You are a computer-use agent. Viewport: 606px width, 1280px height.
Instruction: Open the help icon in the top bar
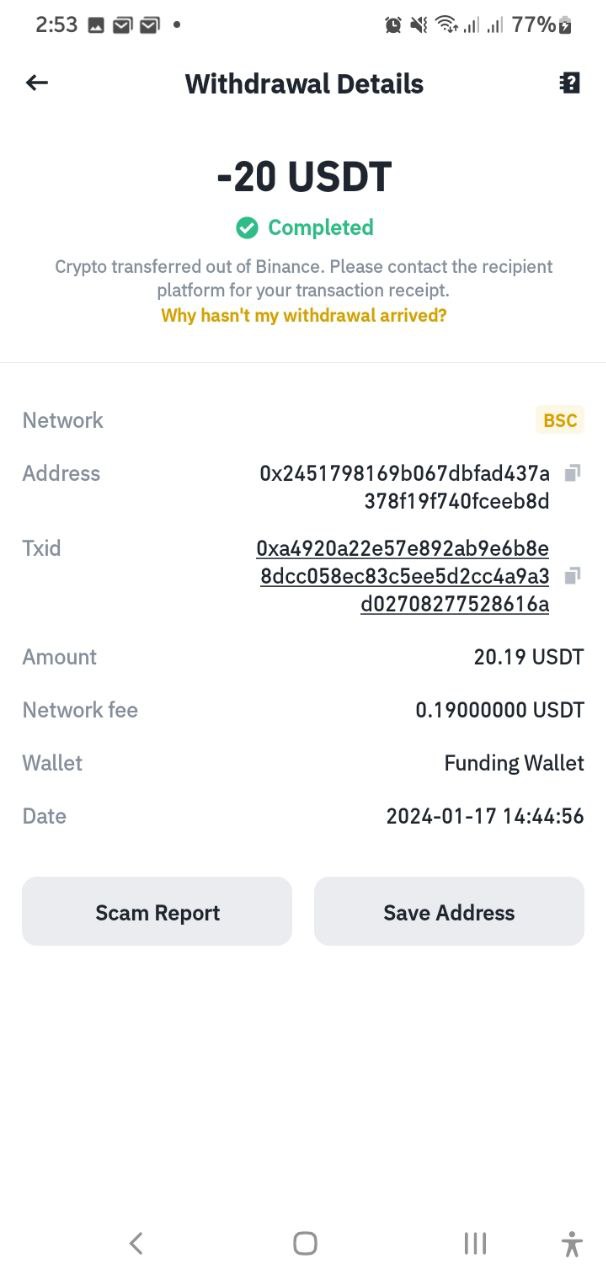point(569,83)
